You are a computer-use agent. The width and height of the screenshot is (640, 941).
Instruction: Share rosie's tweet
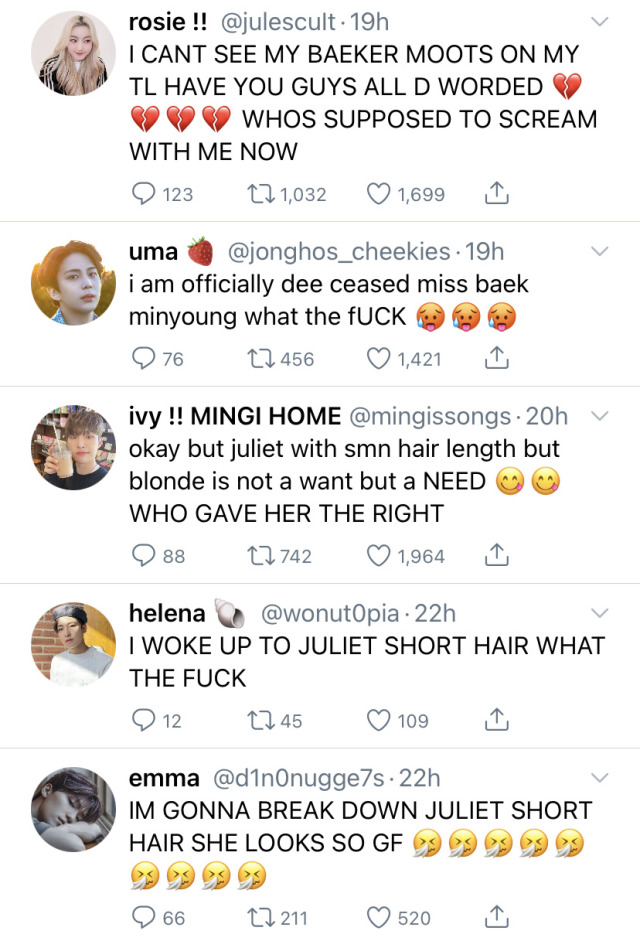click(x=495, y=194)
